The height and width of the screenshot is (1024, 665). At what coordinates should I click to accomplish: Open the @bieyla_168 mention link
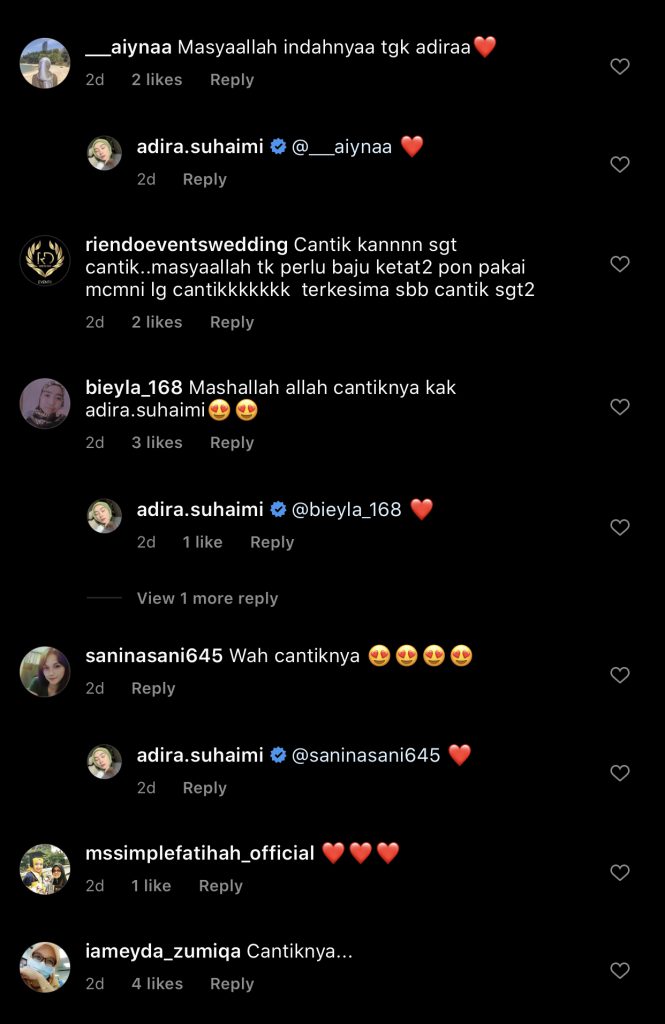(346, 510)
